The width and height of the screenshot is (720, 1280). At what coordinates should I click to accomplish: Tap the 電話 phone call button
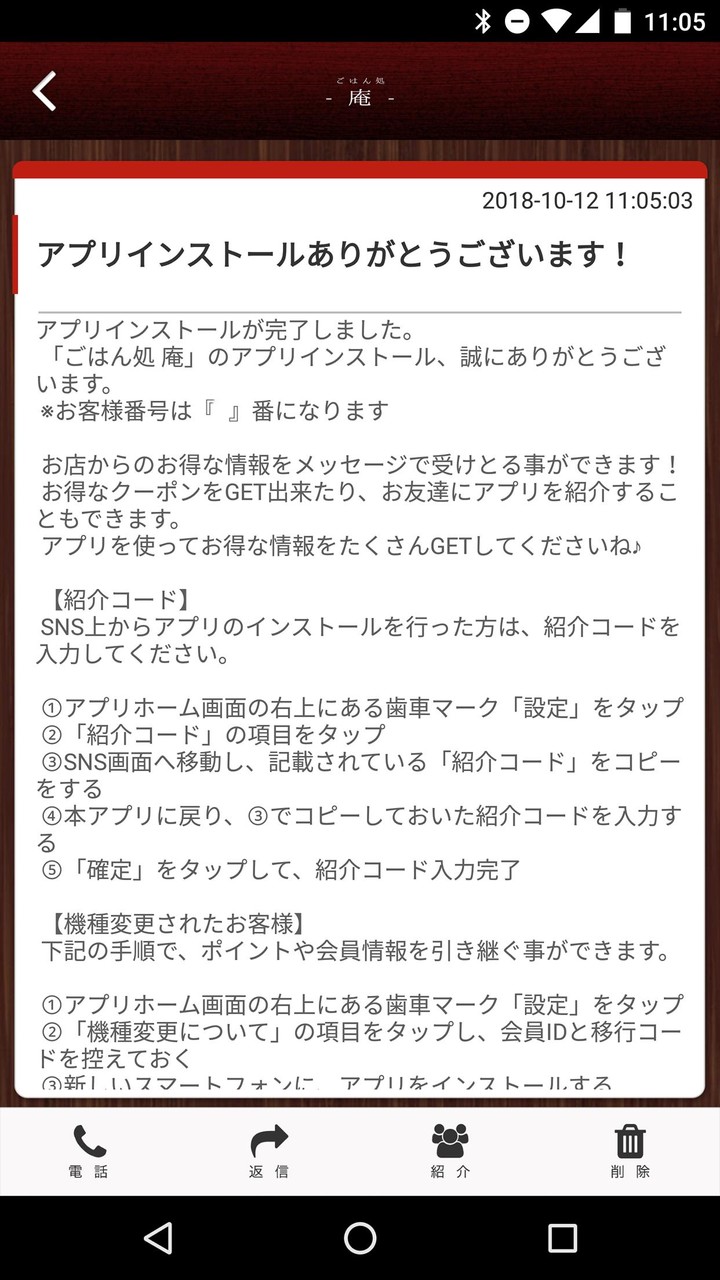[x=89, y=1150]
